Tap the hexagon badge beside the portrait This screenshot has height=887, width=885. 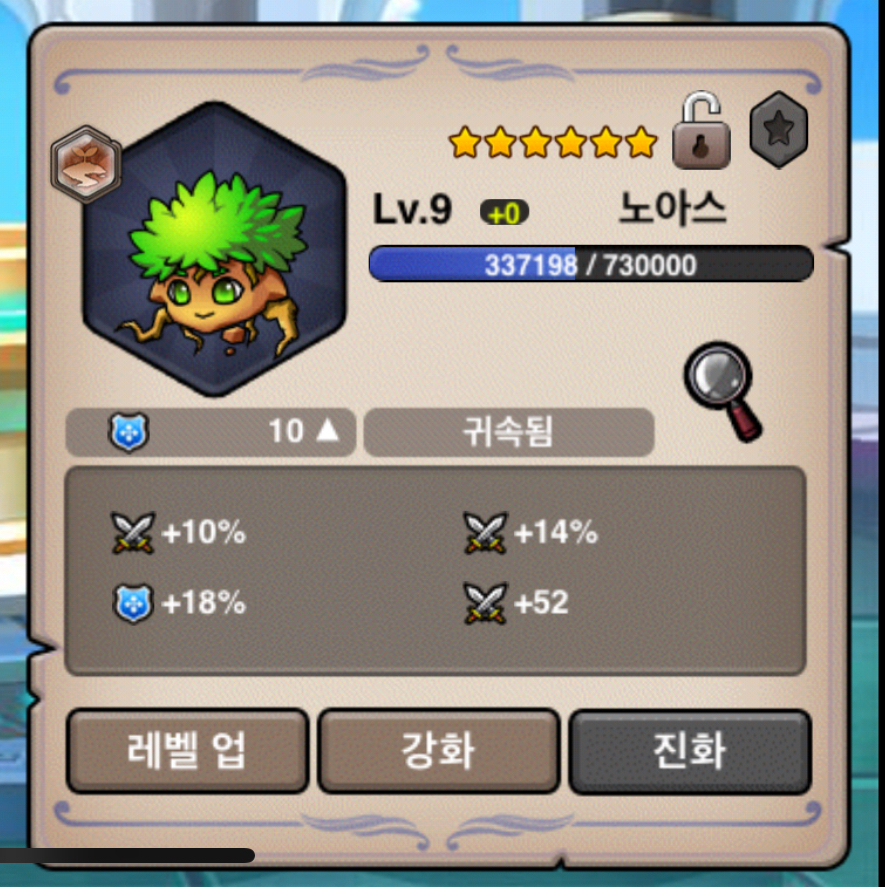86,164
